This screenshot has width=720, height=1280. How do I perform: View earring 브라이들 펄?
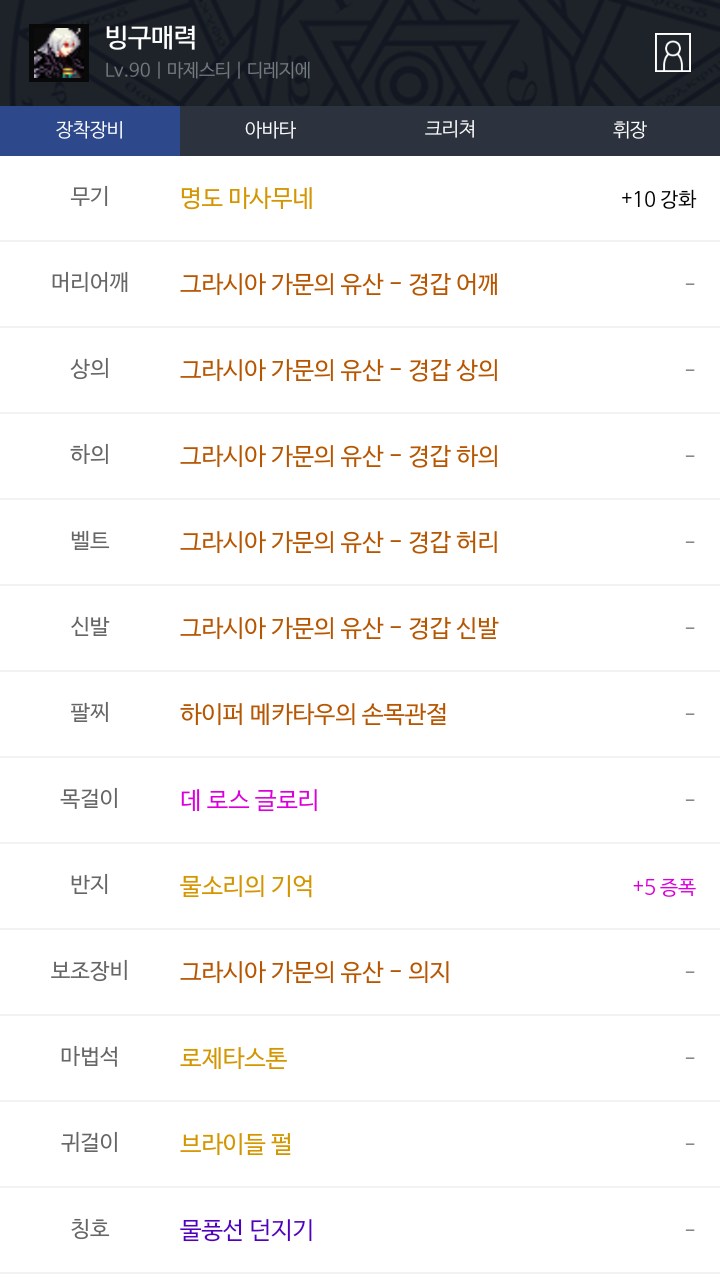tap(236, 1144)
